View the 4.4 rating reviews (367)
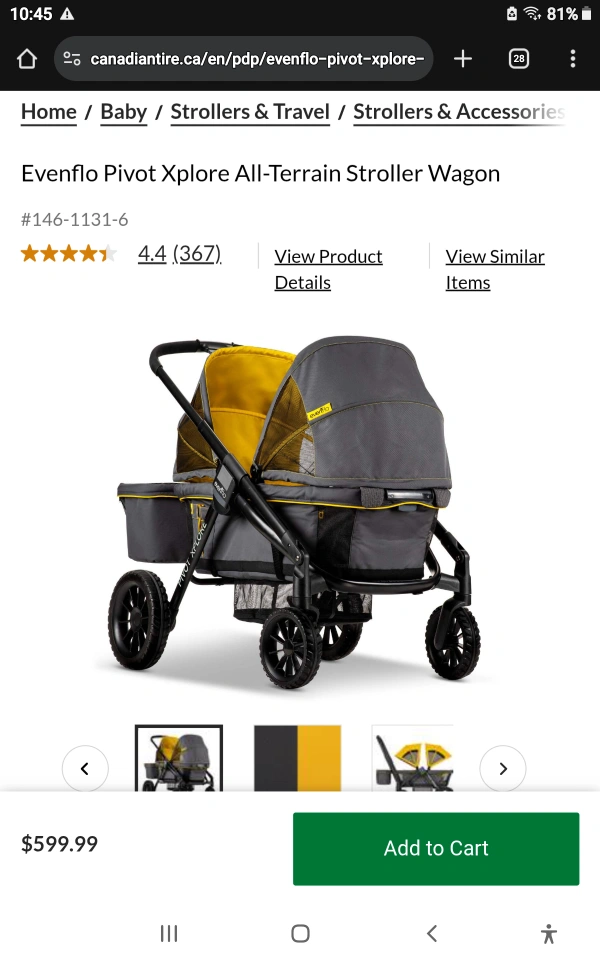Image resolution: width=600 pixels, height=960 pixels. click(179, 254)
